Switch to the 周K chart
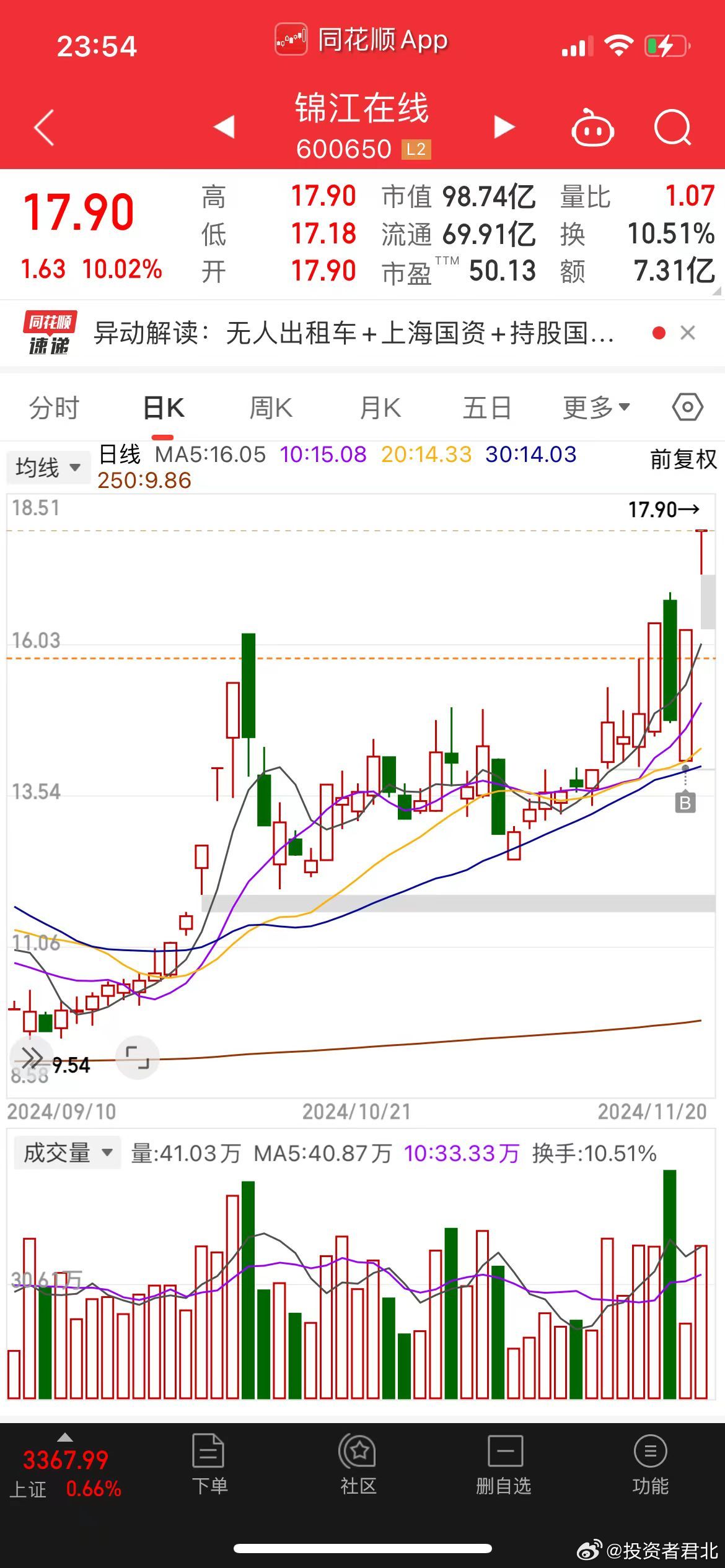This screenshot has height=1568, width=725. pos(271,408)
